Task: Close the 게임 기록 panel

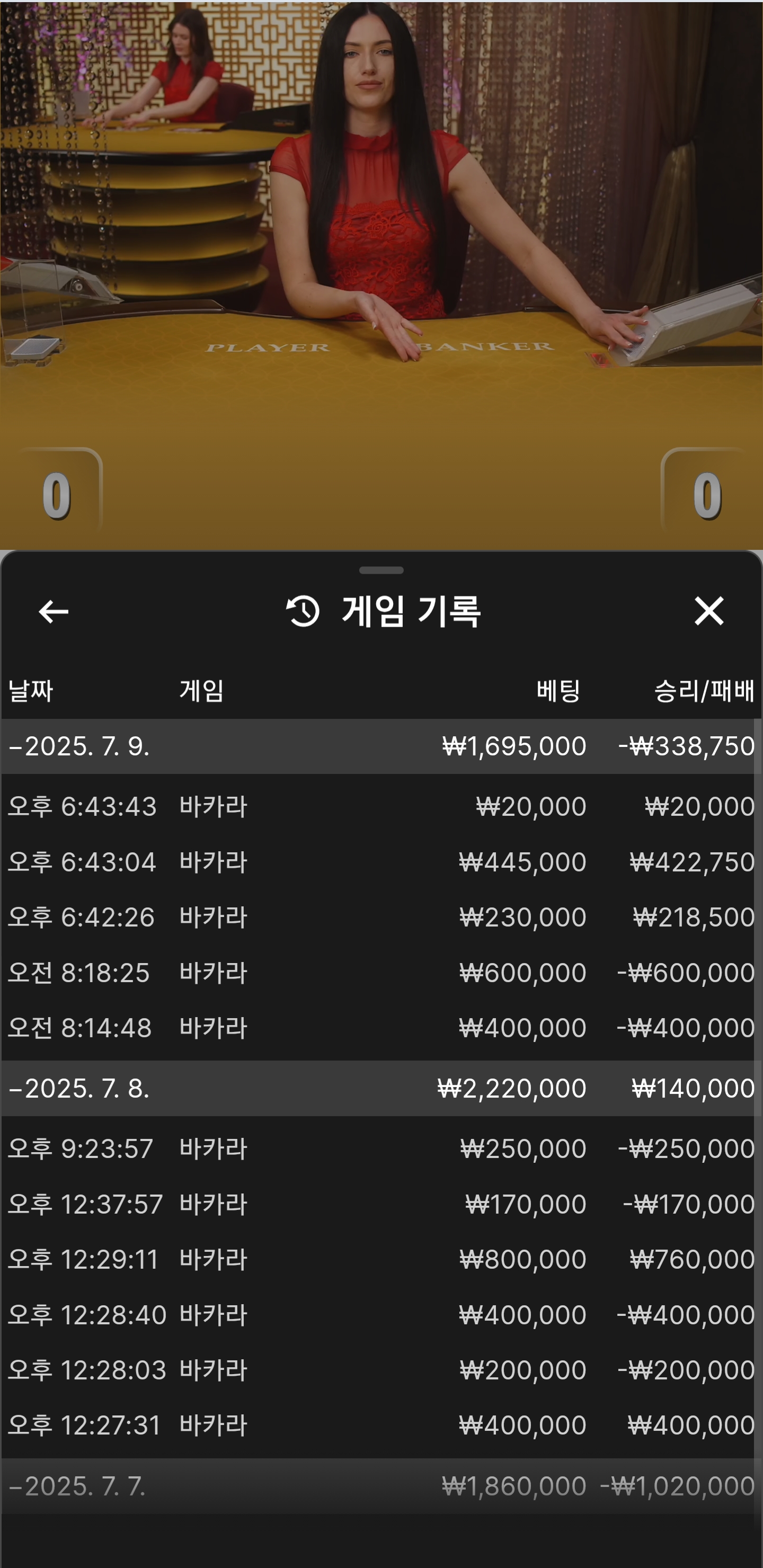Action: pyautogui.click(x=709, y=611)
